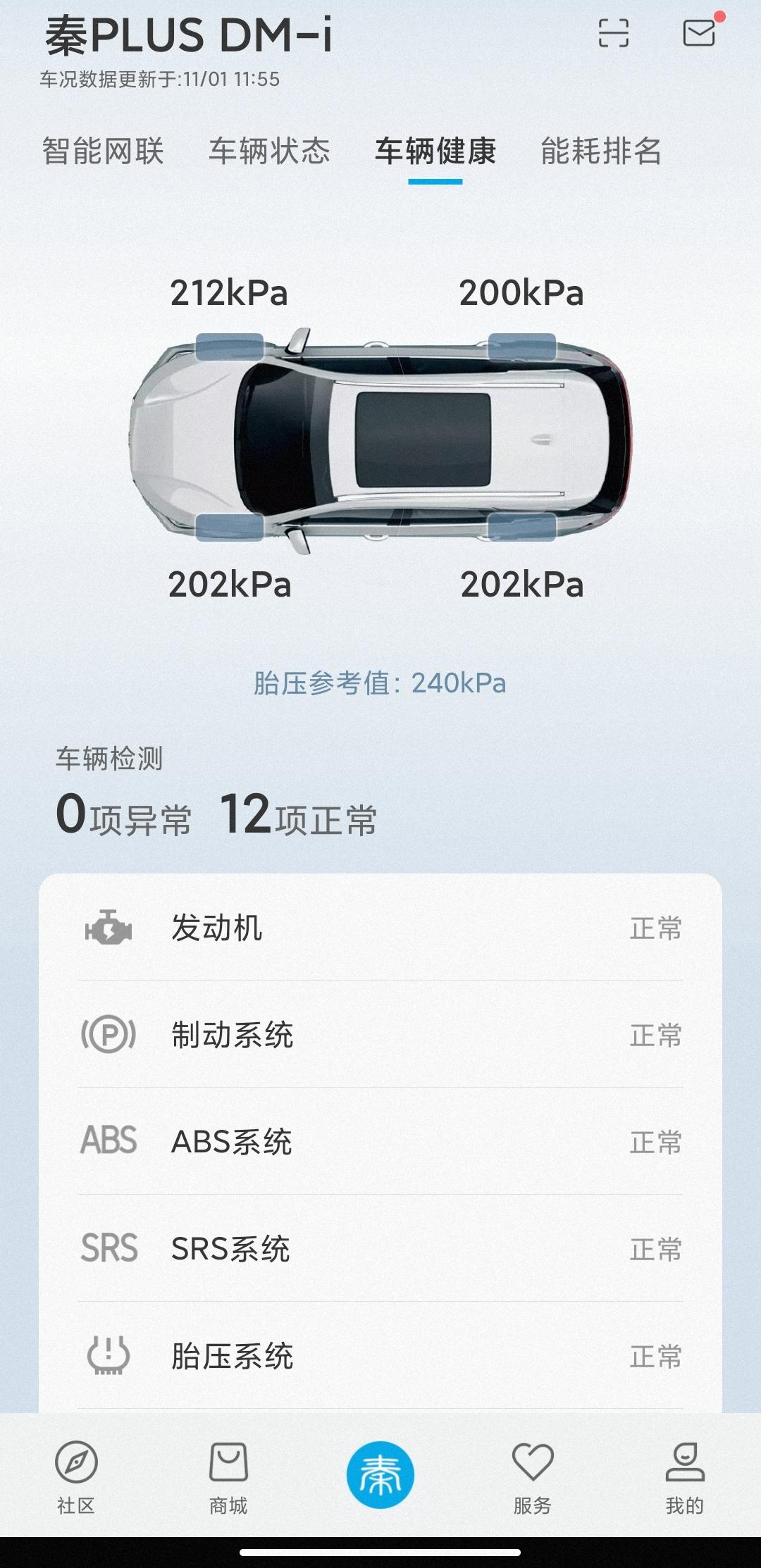
Task: Open the messages envelope icon
Action: click(699, 33)
